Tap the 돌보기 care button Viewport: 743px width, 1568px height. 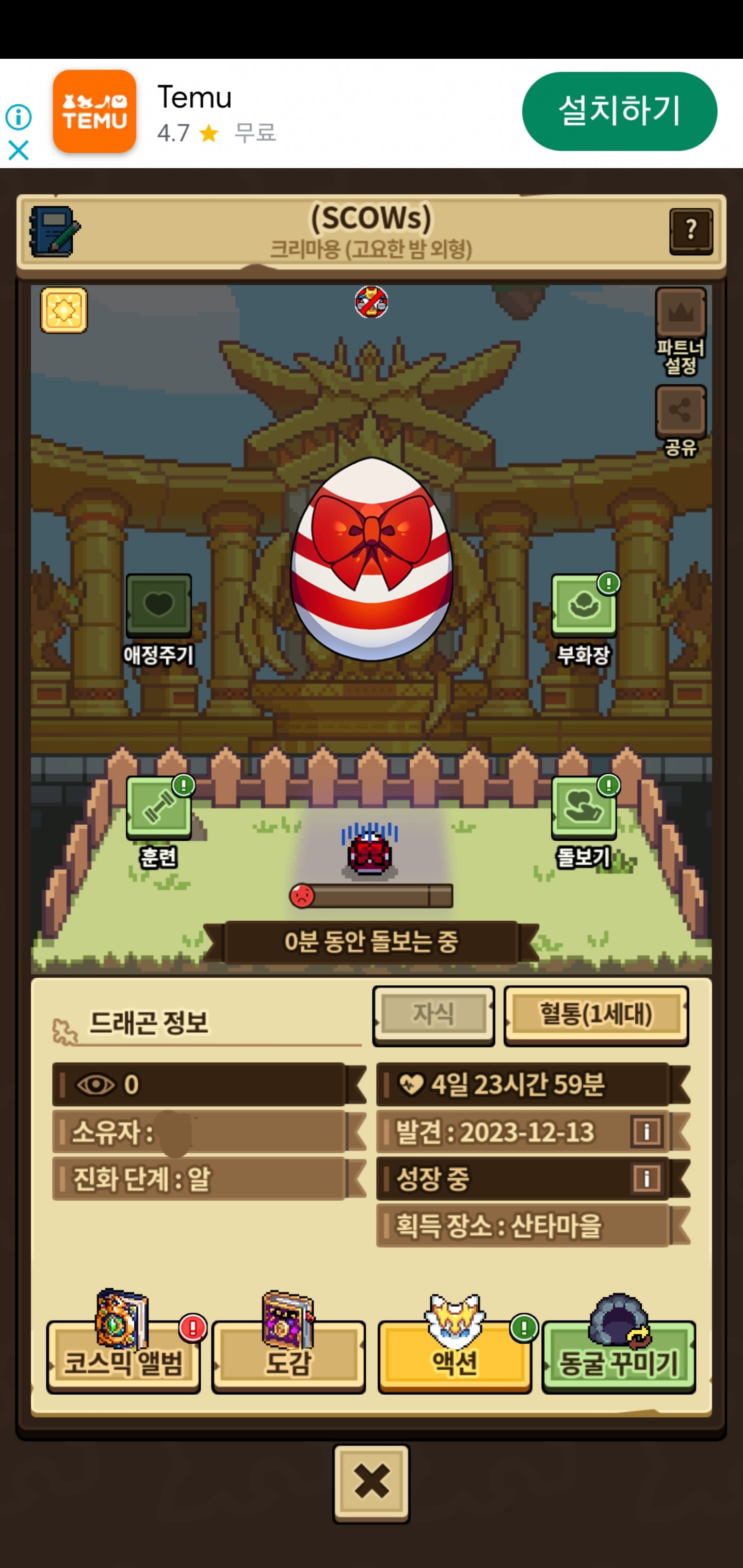point(584,822)
